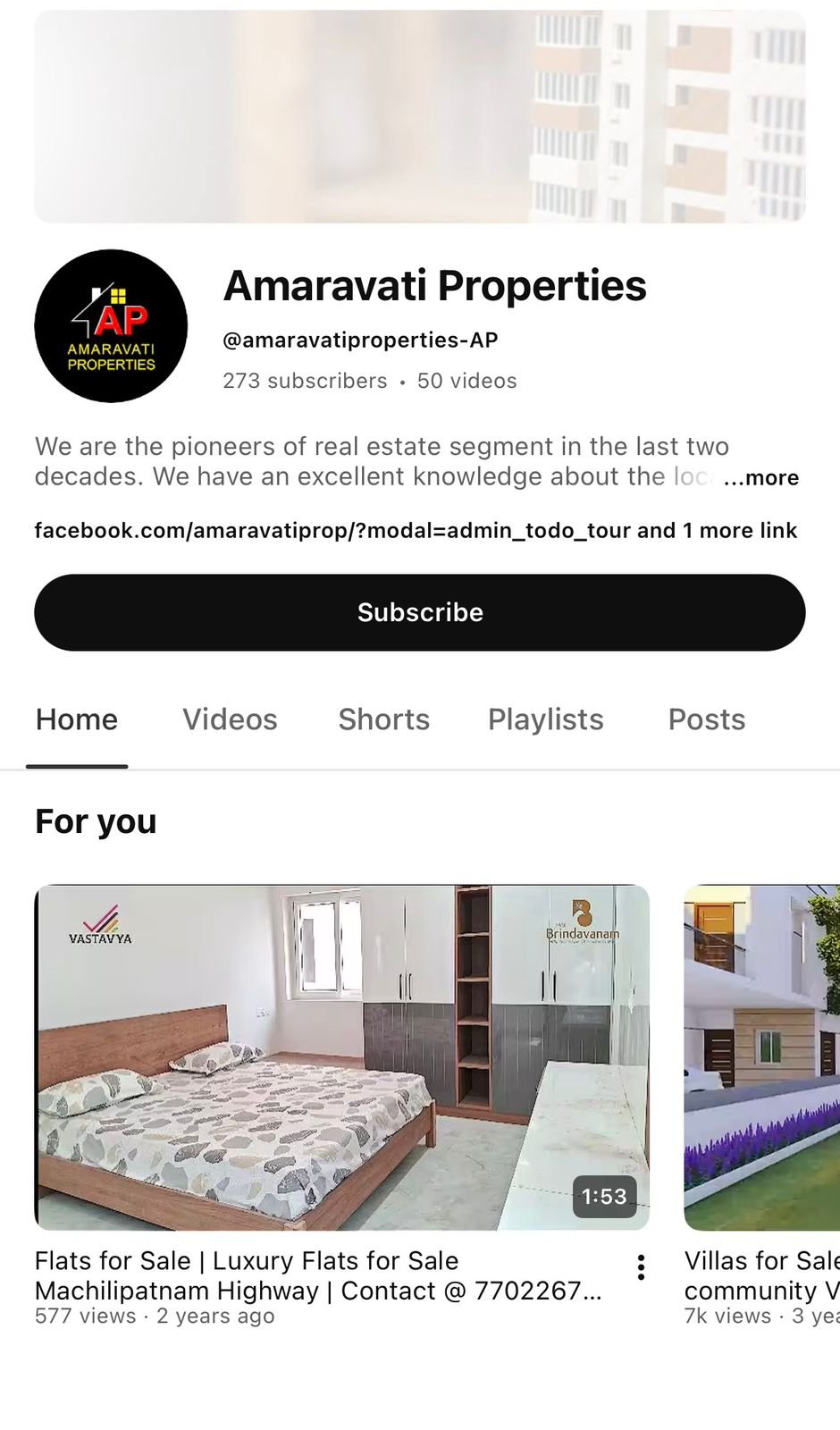
Task: Select the Home tab
Action: (77, 719)
